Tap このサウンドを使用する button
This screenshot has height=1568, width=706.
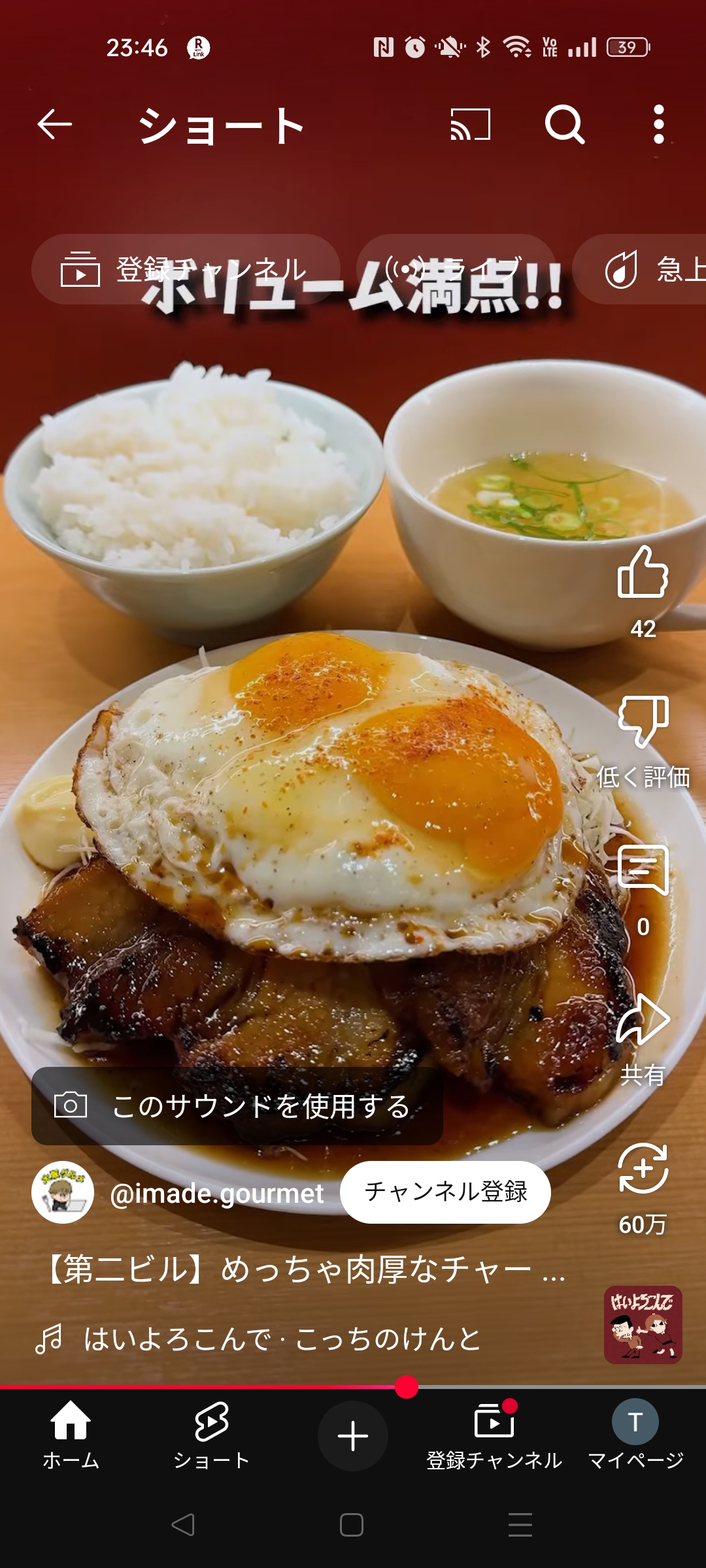(x=237, y=1106)
